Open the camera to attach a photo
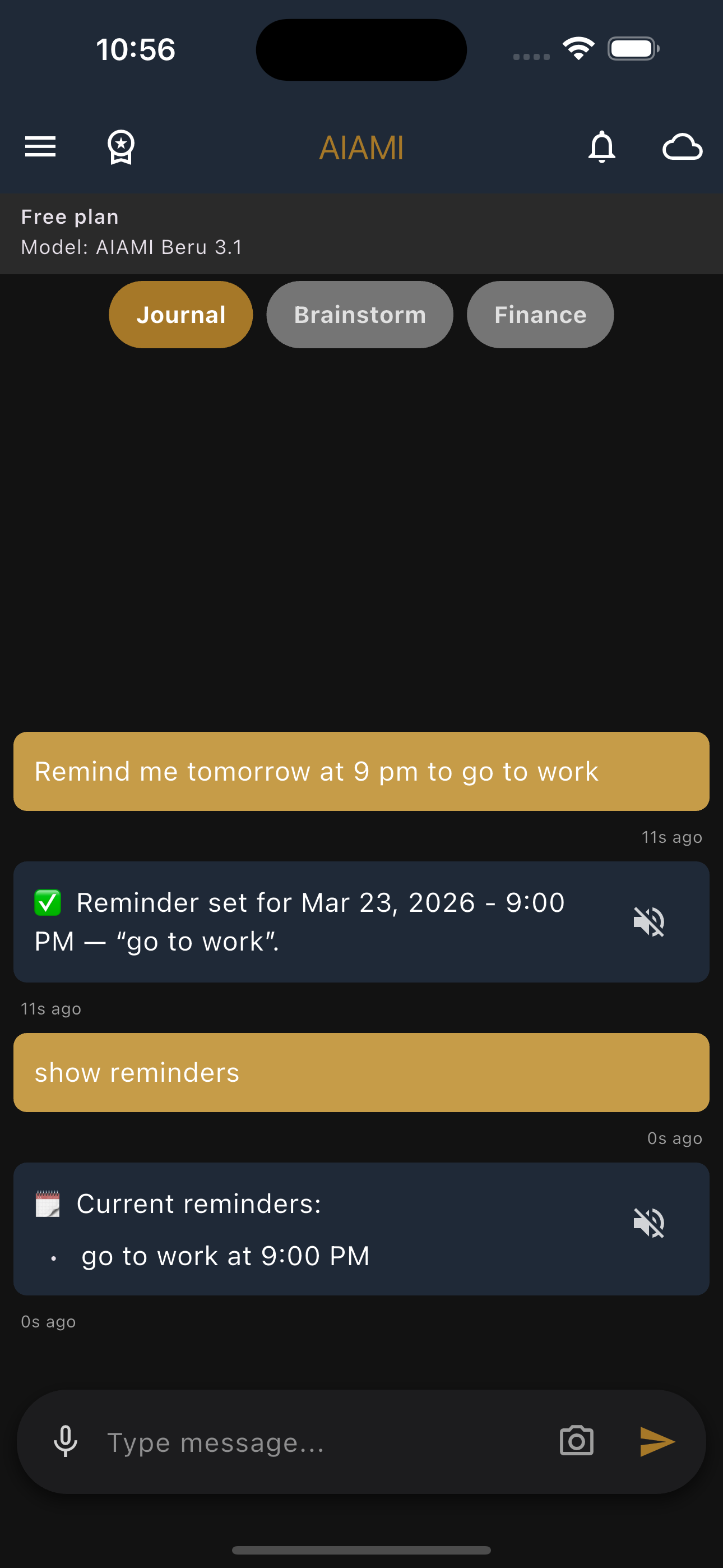Viewport: 723px width, 1568px height. coord(575,1441)
